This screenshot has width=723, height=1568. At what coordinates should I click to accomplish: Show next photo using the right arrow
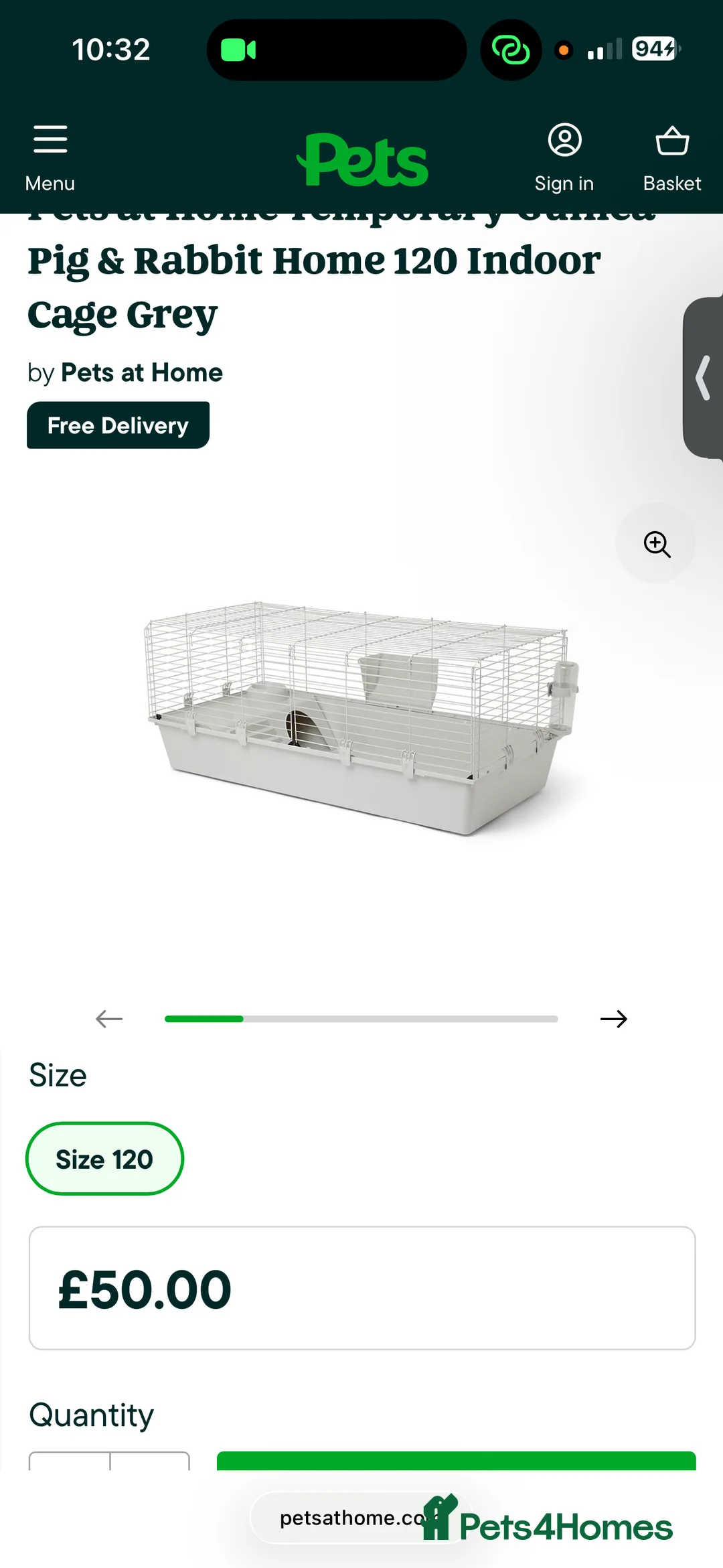coord(613,1019)
